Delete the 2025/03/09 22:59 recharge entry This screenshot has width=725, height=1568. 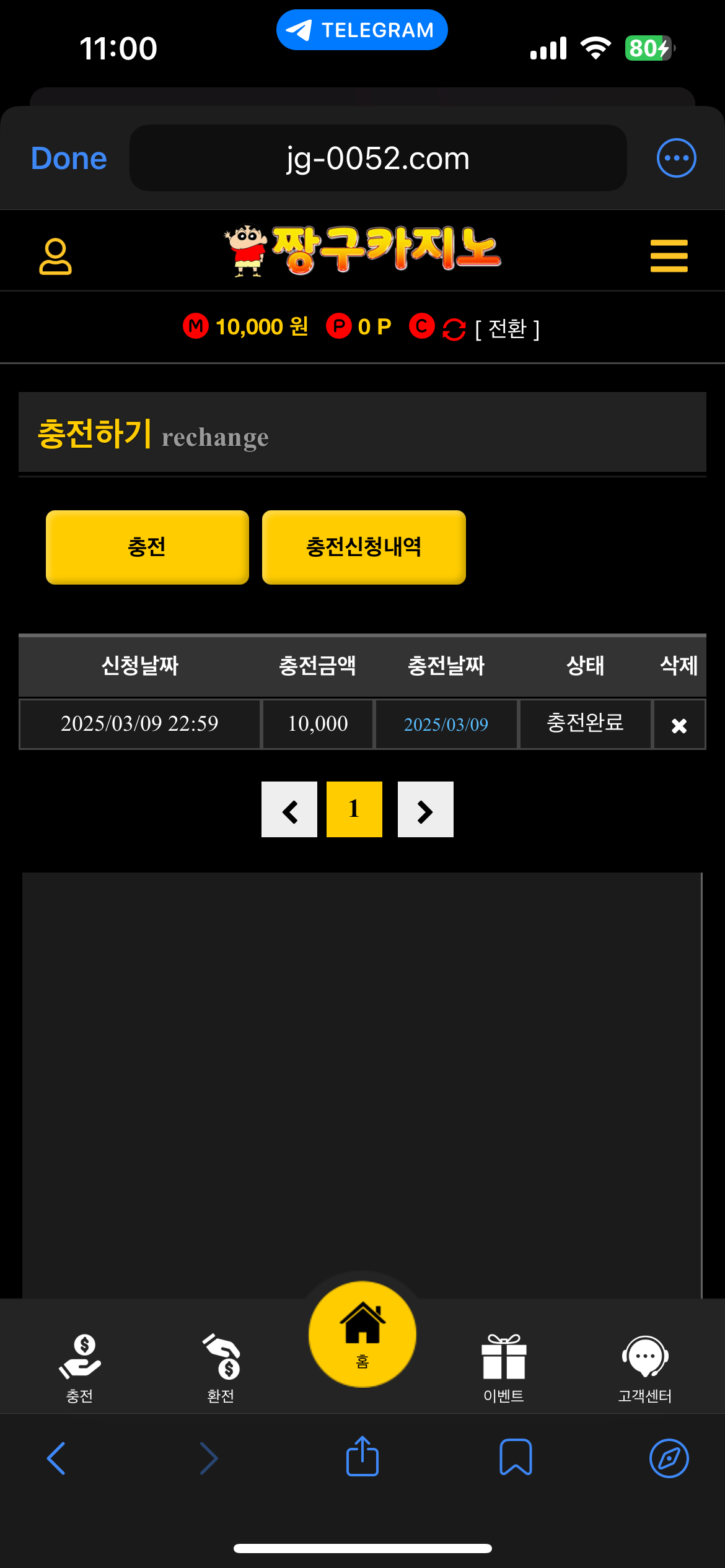click(x=679, y=725)
